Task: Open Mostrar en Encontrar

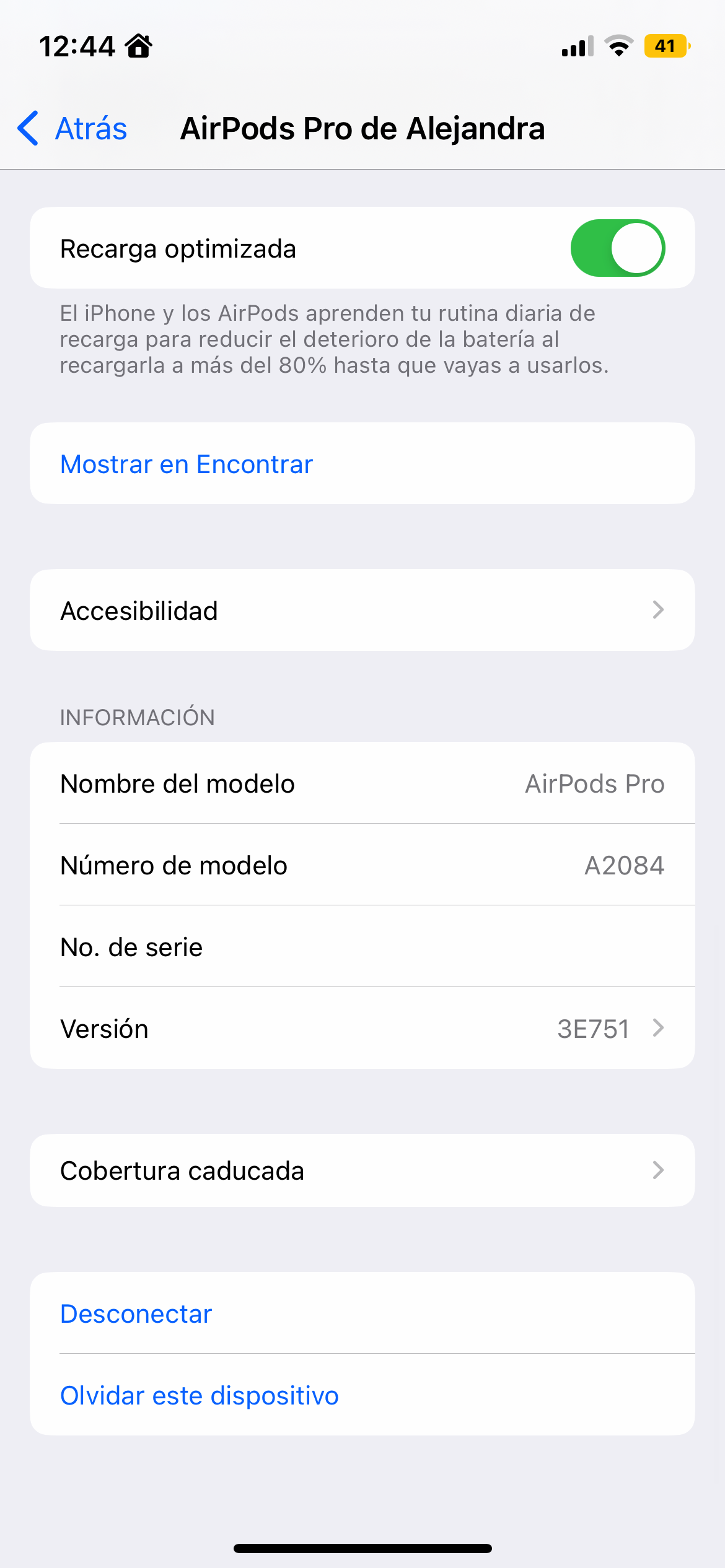Action: click(187, 464)
